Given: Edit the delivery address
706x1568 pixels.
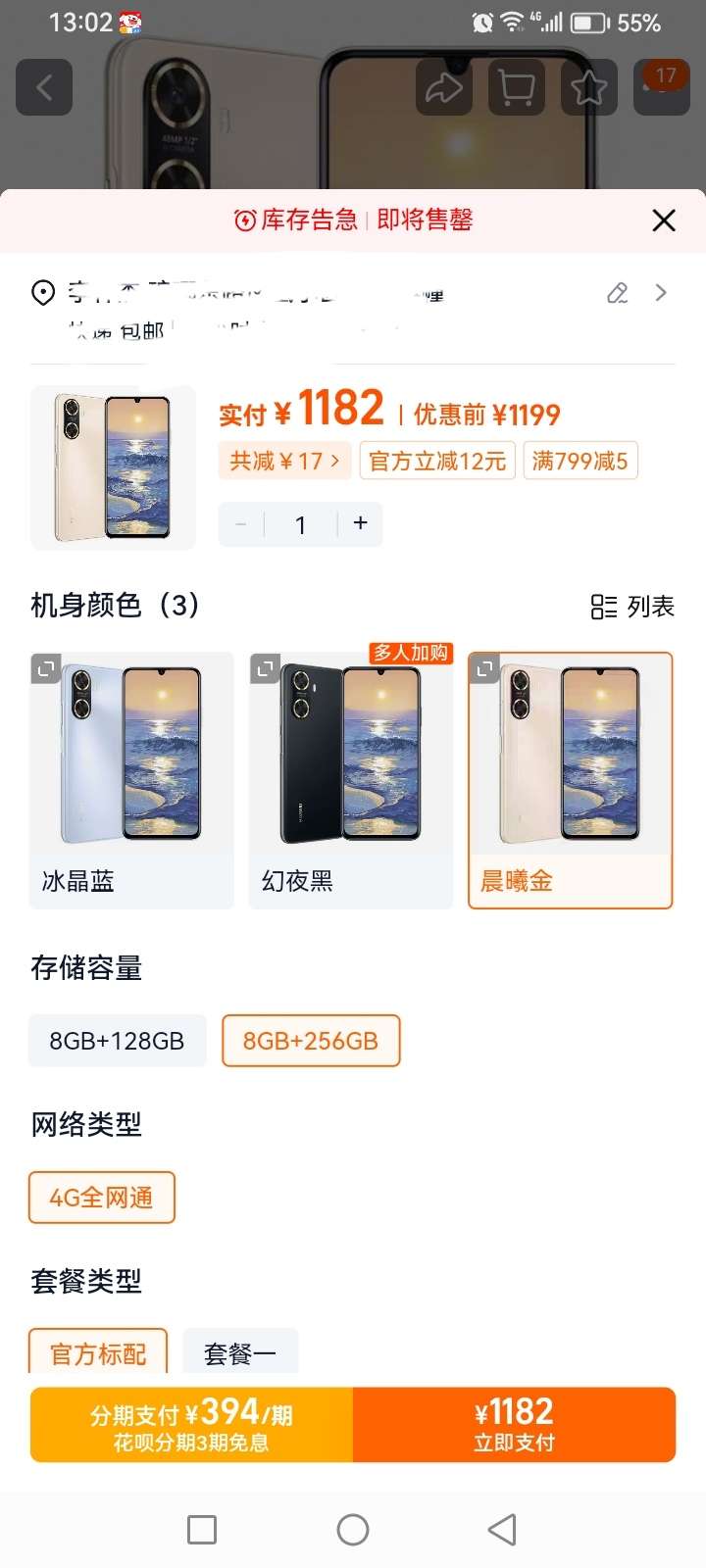Looking at the screenshot, I should 617,293.
